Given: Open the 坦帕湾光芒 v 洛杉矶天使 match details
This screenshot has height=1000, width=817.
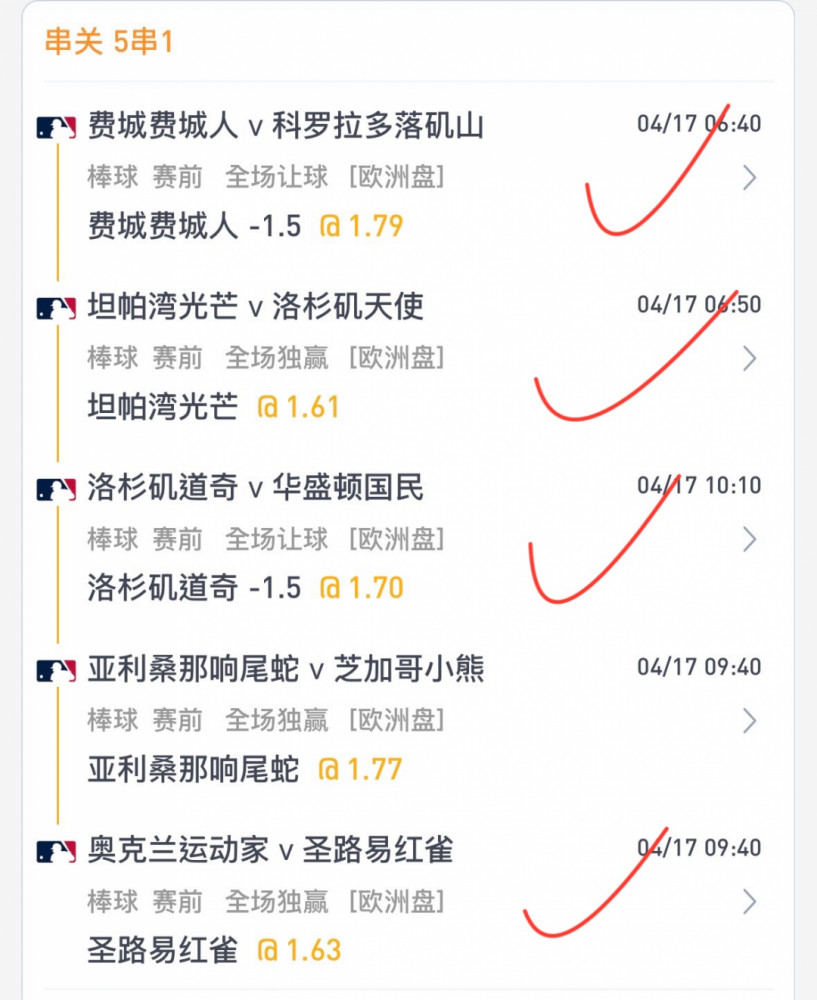Looking at the screenshot, I should coord(749,358).
